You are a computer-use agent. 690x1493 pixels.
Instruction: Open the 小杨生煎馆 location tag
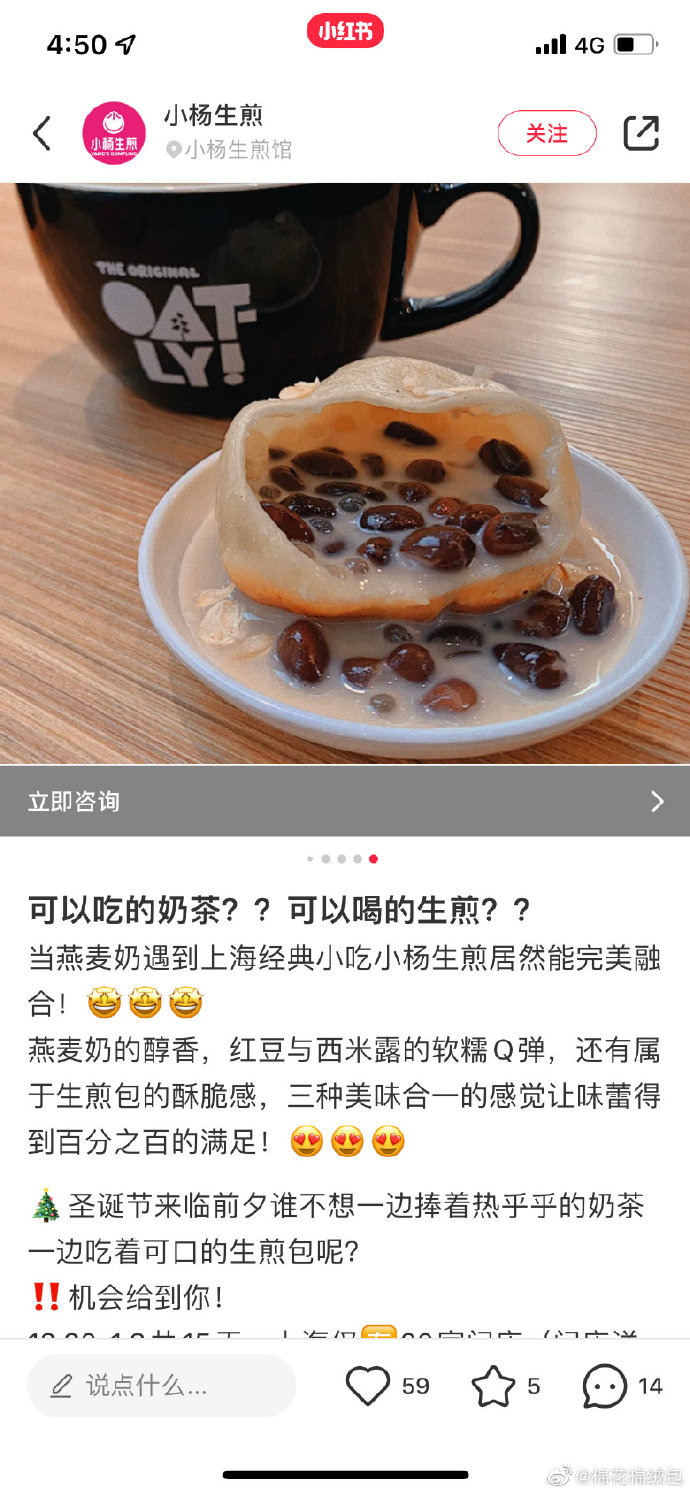(229, 150)
